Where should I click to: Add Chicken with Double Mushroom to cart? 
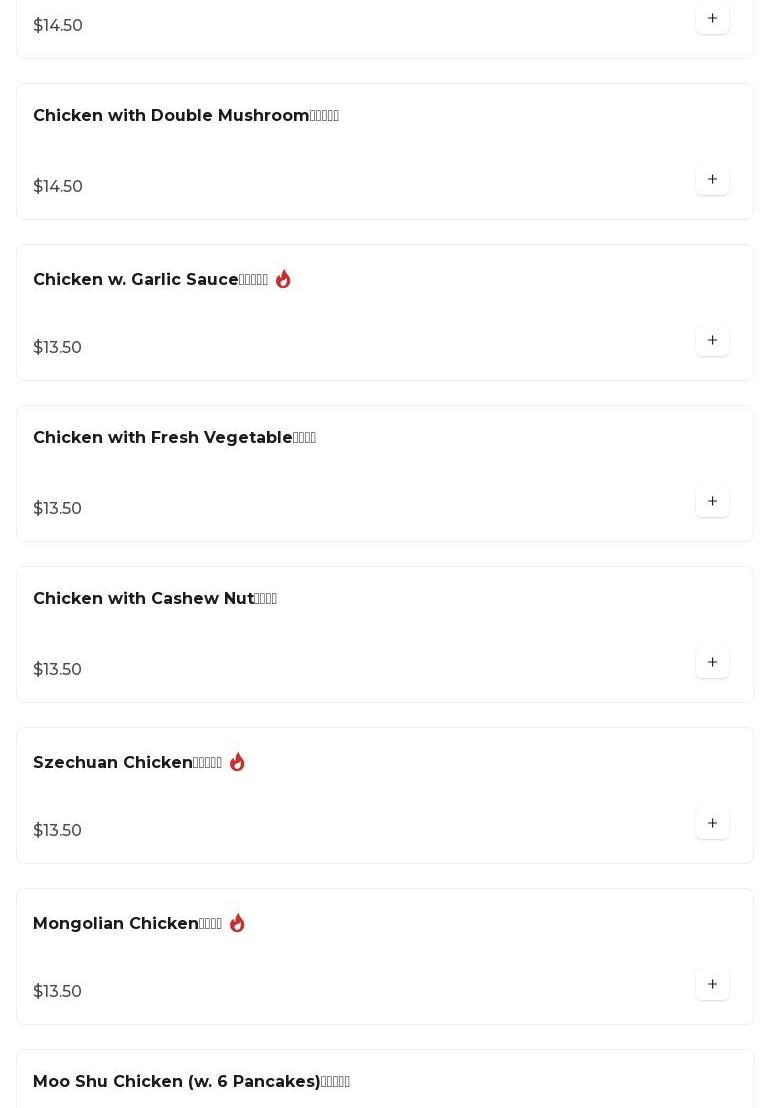712,180
